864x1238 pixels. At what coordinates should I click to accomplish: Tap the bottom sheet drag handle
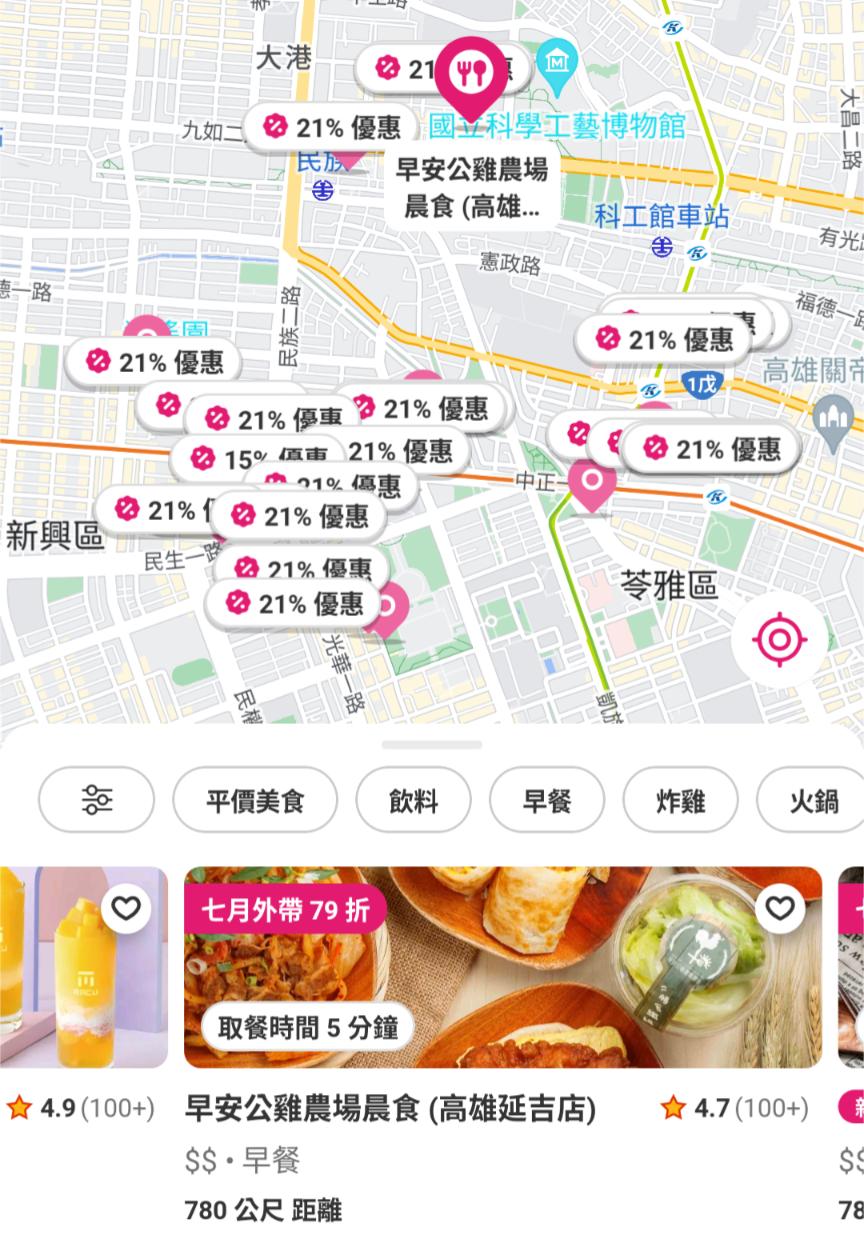pyautogui.click(x=432, y=745)
